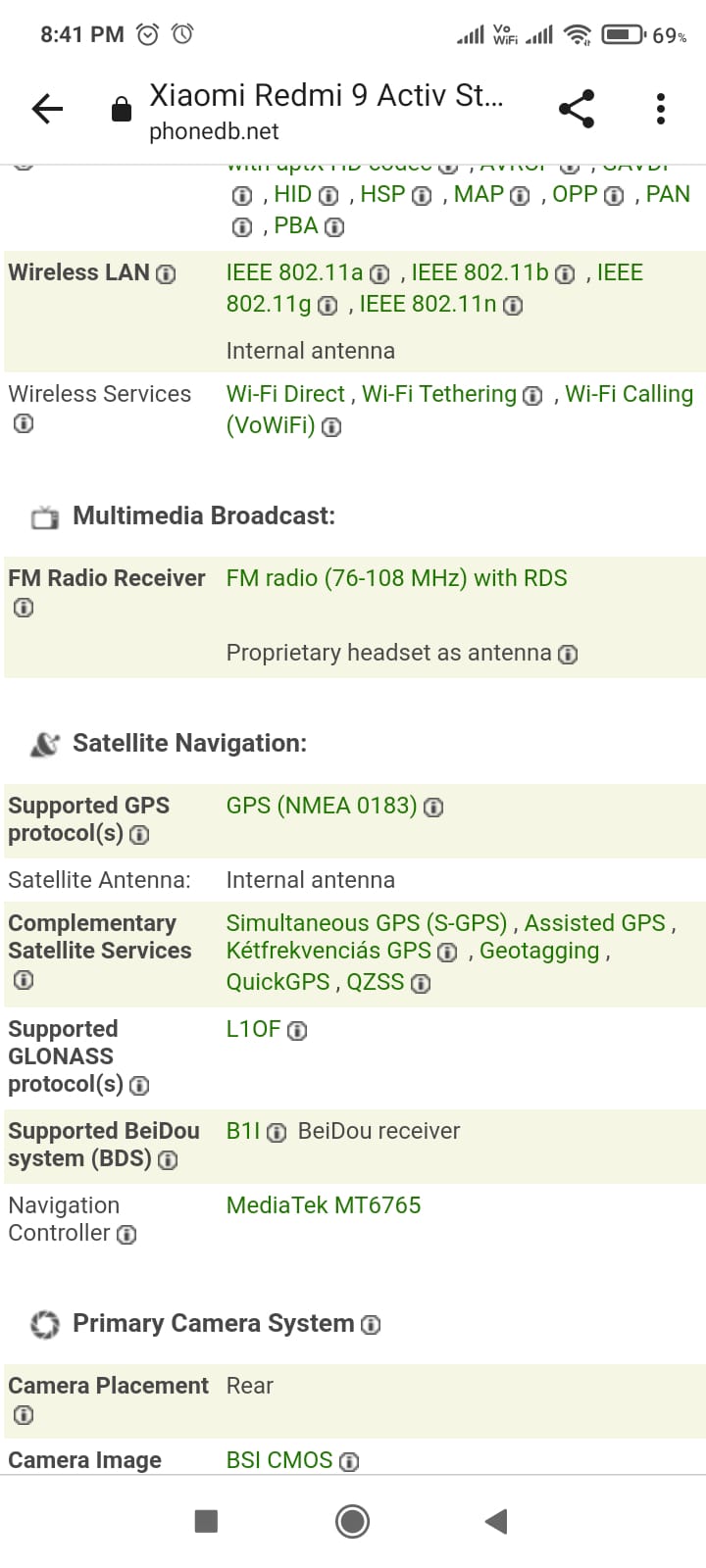Screen dimensions: 706x1568
Task: Go back using the app bar arrow
Action: [x=47, y=109]
